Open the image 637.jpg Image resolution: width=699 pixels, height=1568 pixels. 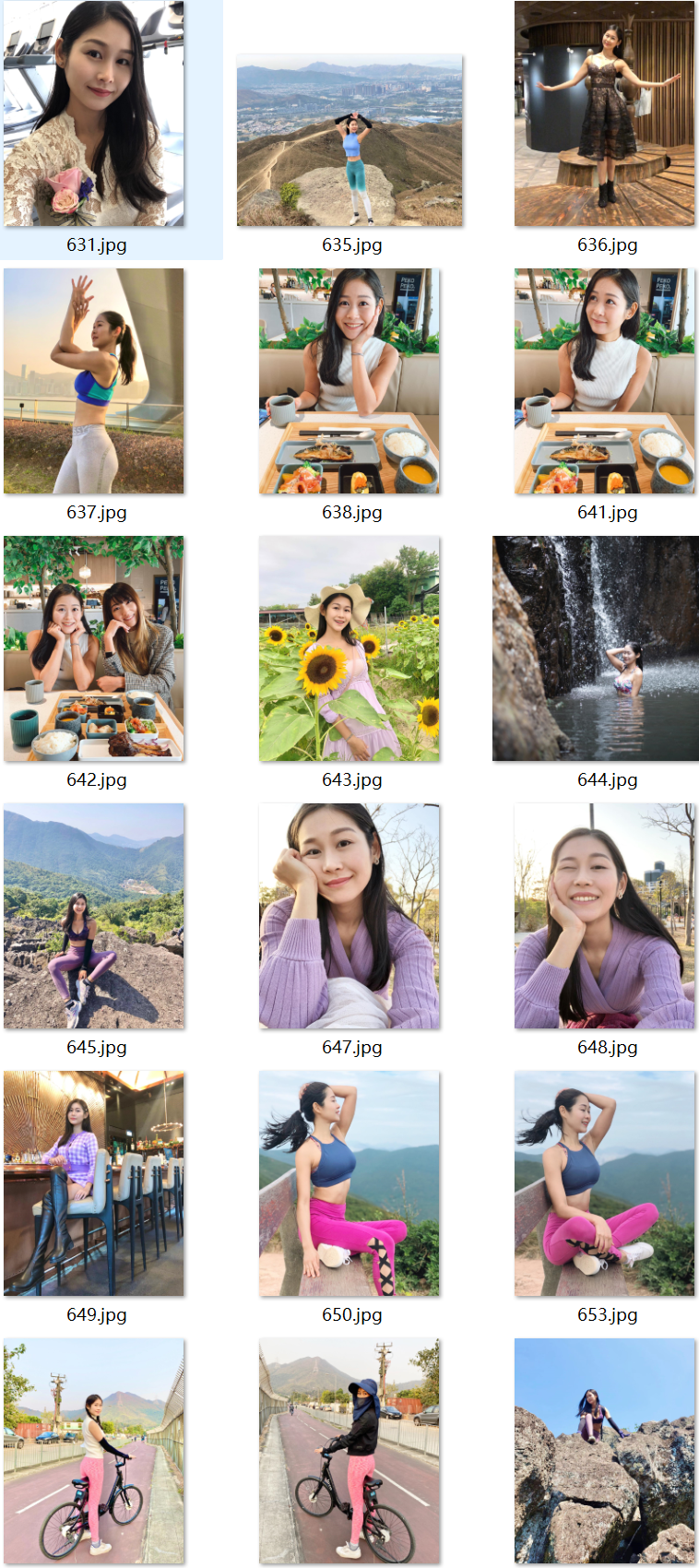[x=93, y=381]
